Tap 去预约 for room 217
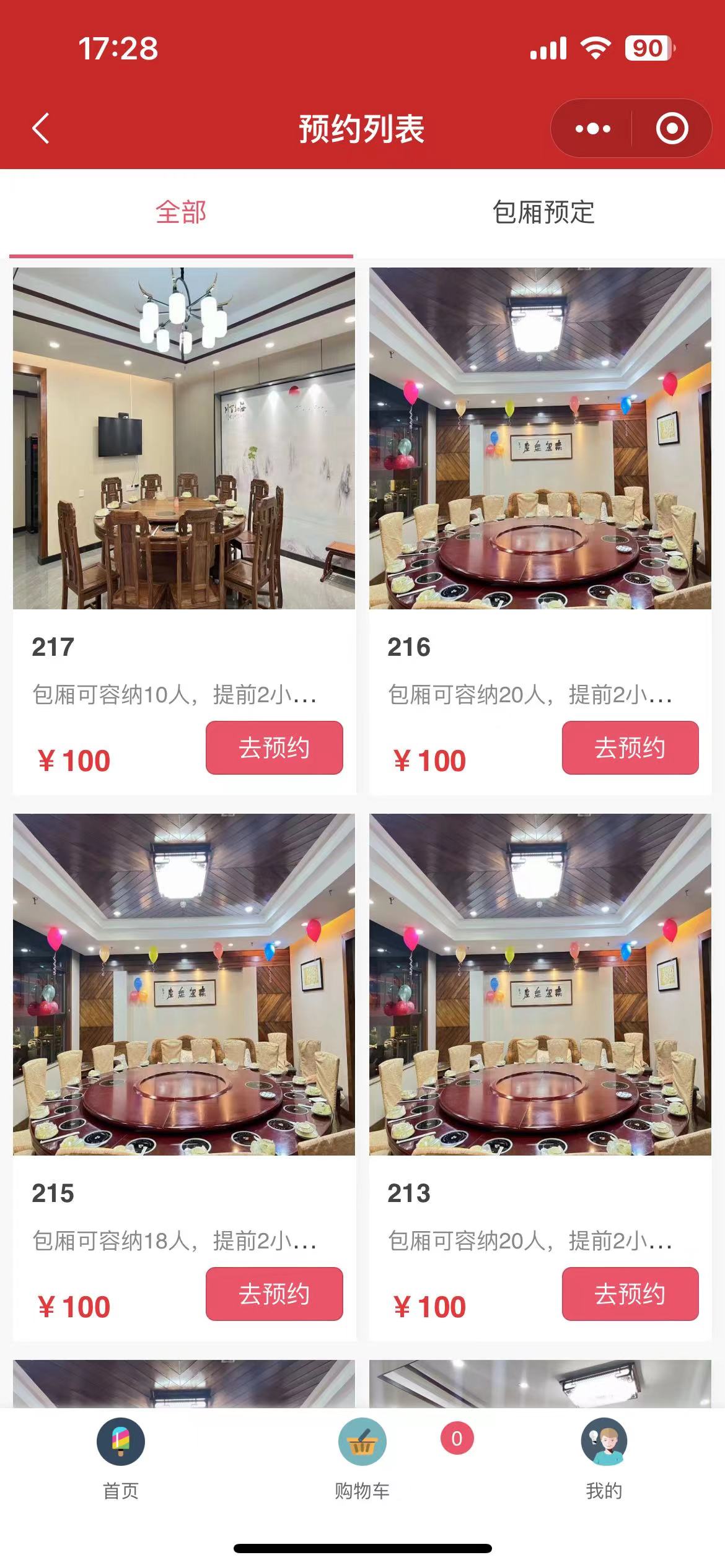Viewport: 725px width, 1568px height. coord(274,747)
